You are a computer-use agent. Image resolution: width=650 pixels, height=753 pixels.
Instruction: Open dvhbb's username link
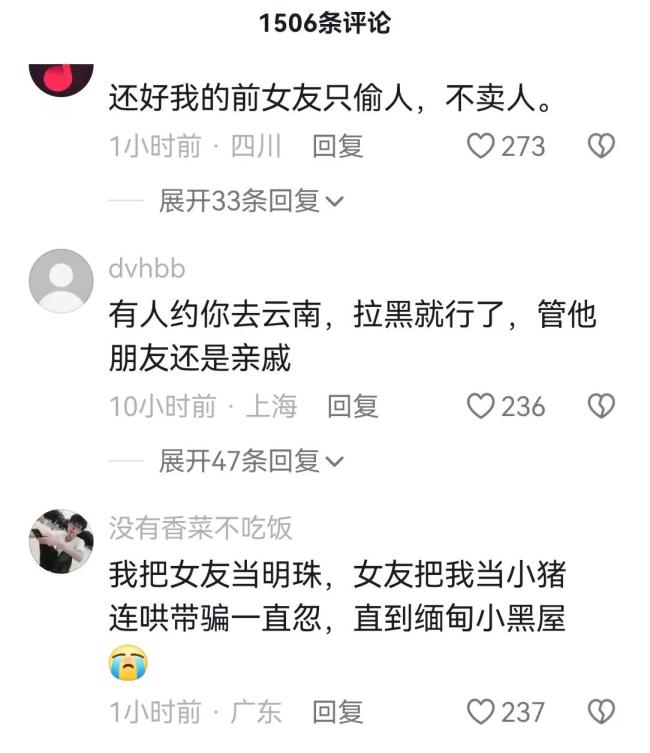(146, 268)
